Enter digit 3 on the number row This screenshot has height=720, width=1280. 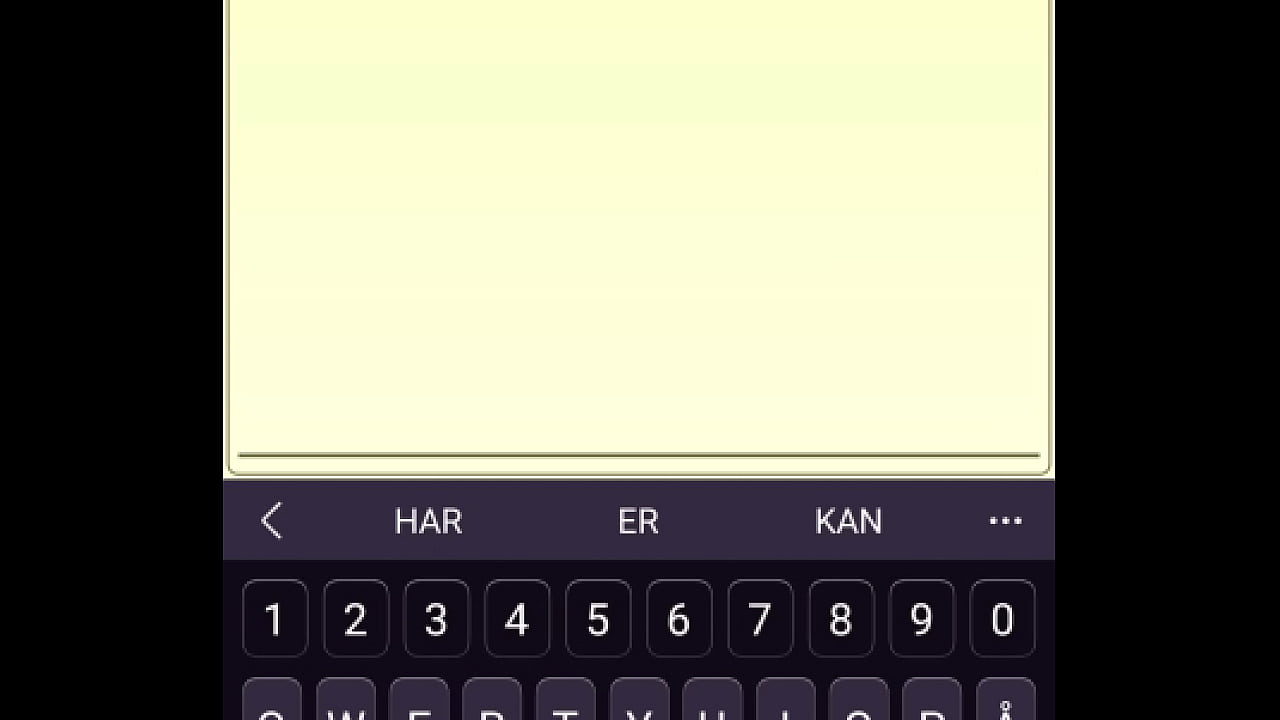(x=436, y=619)
